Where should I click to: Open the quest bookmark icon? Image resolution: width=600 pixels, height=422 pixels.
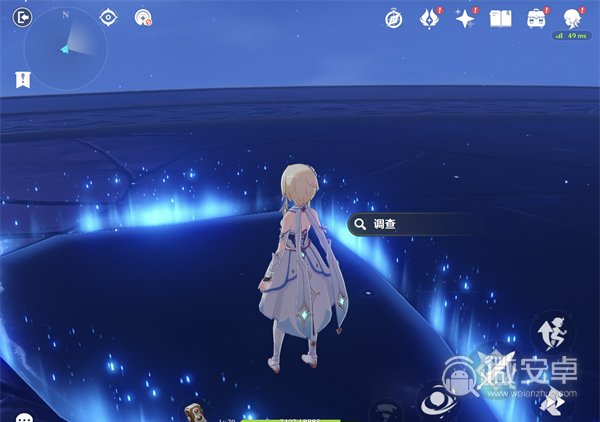click(x=21, y=77)
